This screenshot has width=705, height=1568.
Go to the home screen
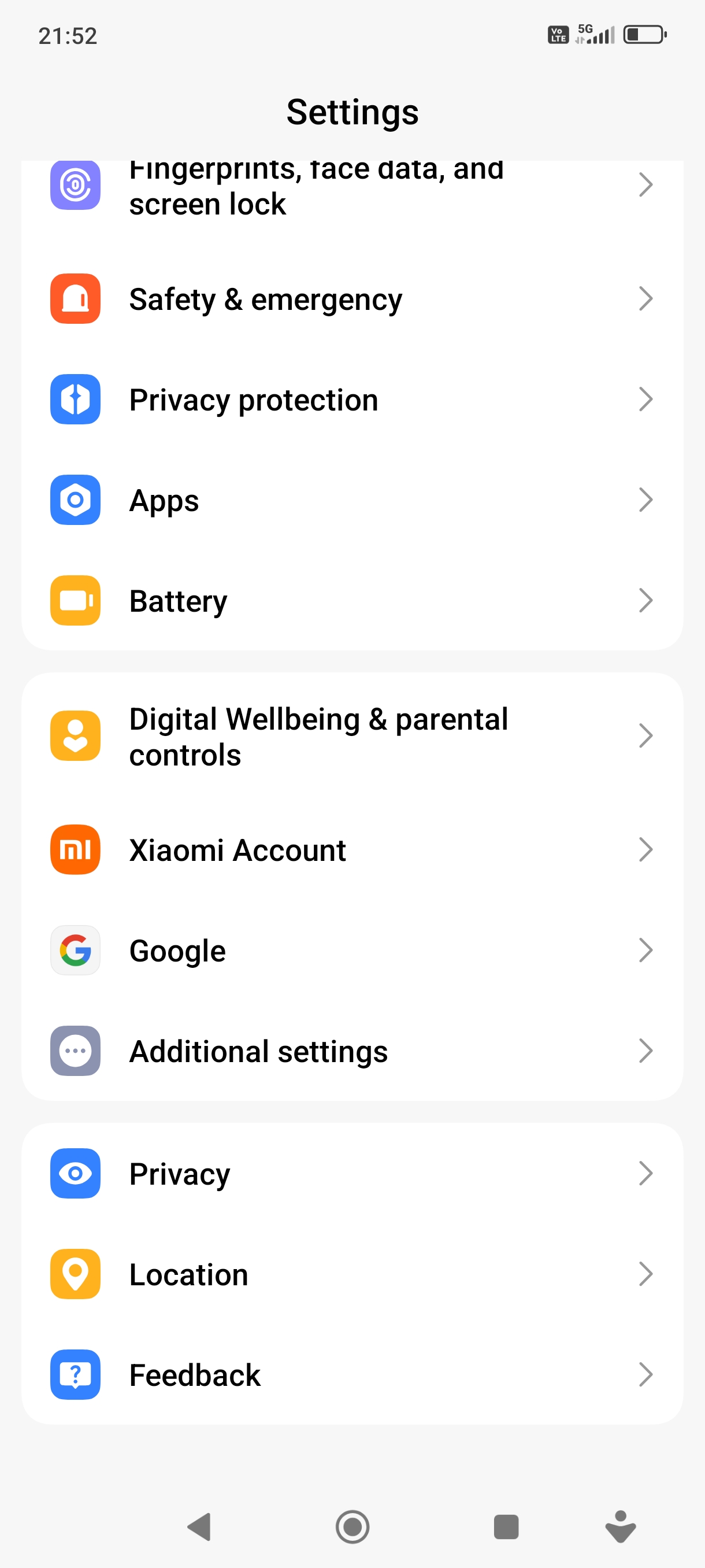[353, 1526]
